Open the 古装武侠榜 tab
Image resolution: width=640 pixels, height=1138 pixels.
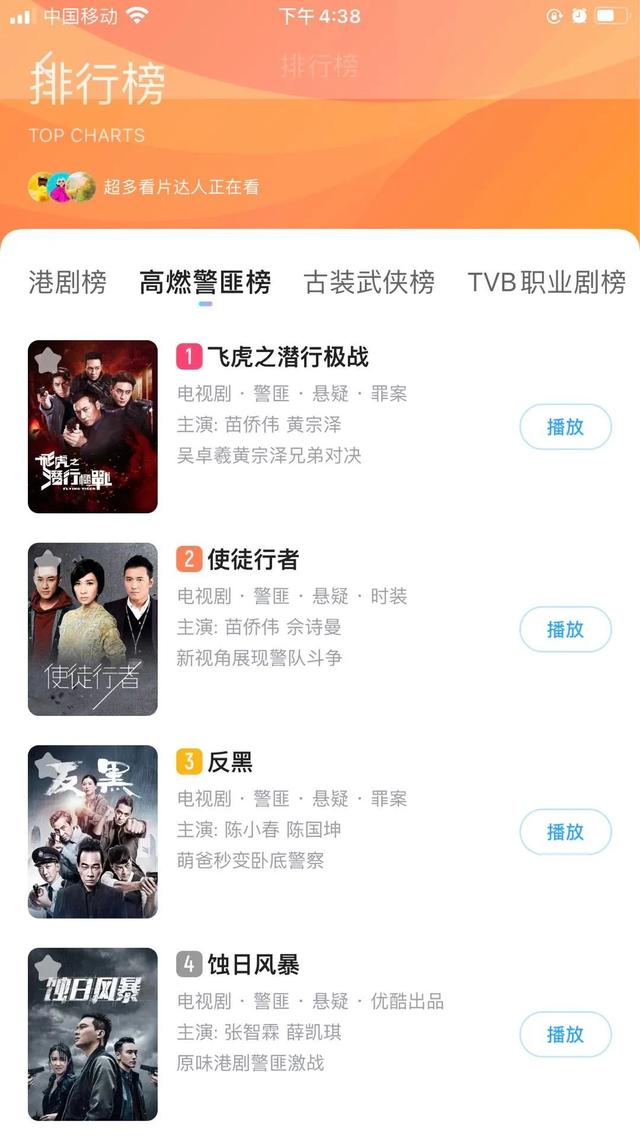click(369, 282)
